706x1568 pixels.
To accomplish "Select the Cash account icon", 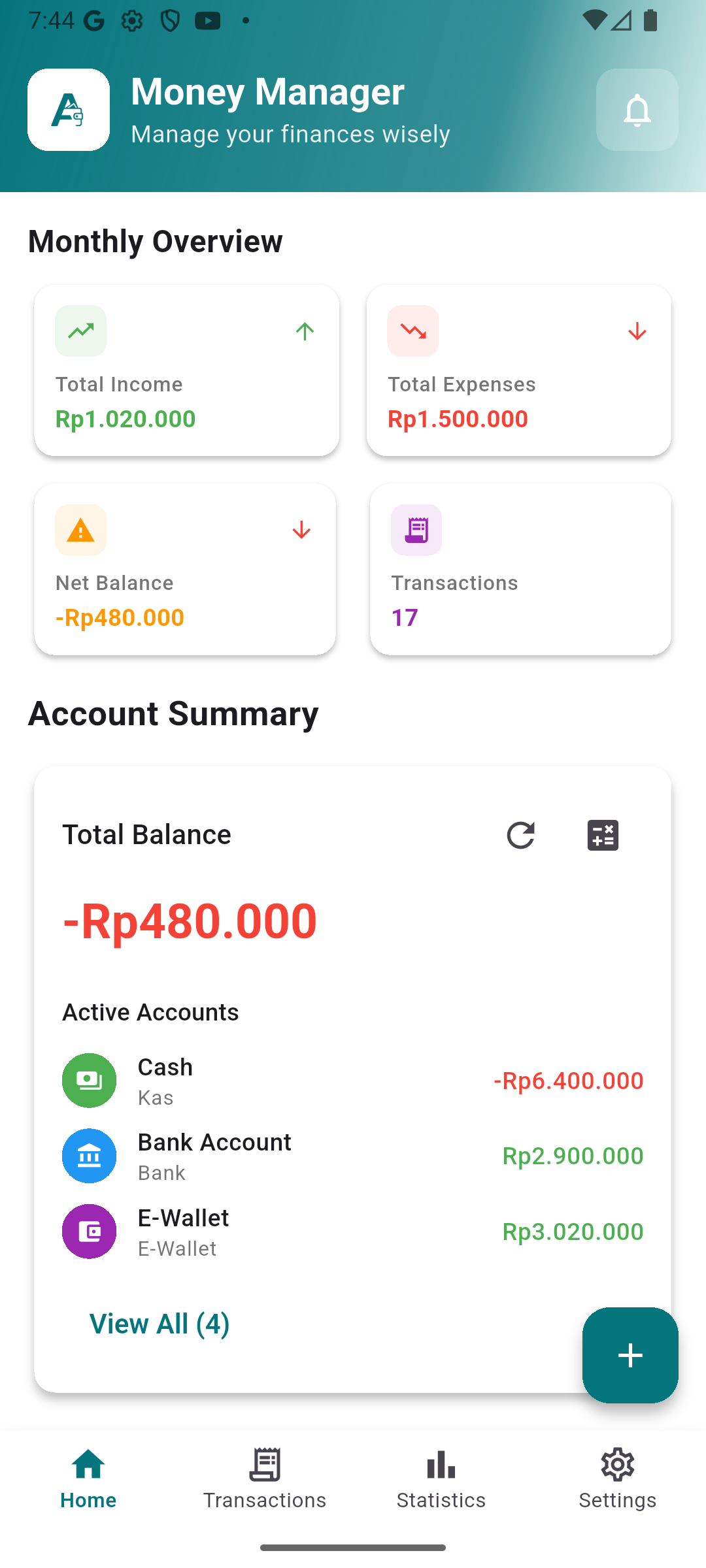I will coord(88,1080).
